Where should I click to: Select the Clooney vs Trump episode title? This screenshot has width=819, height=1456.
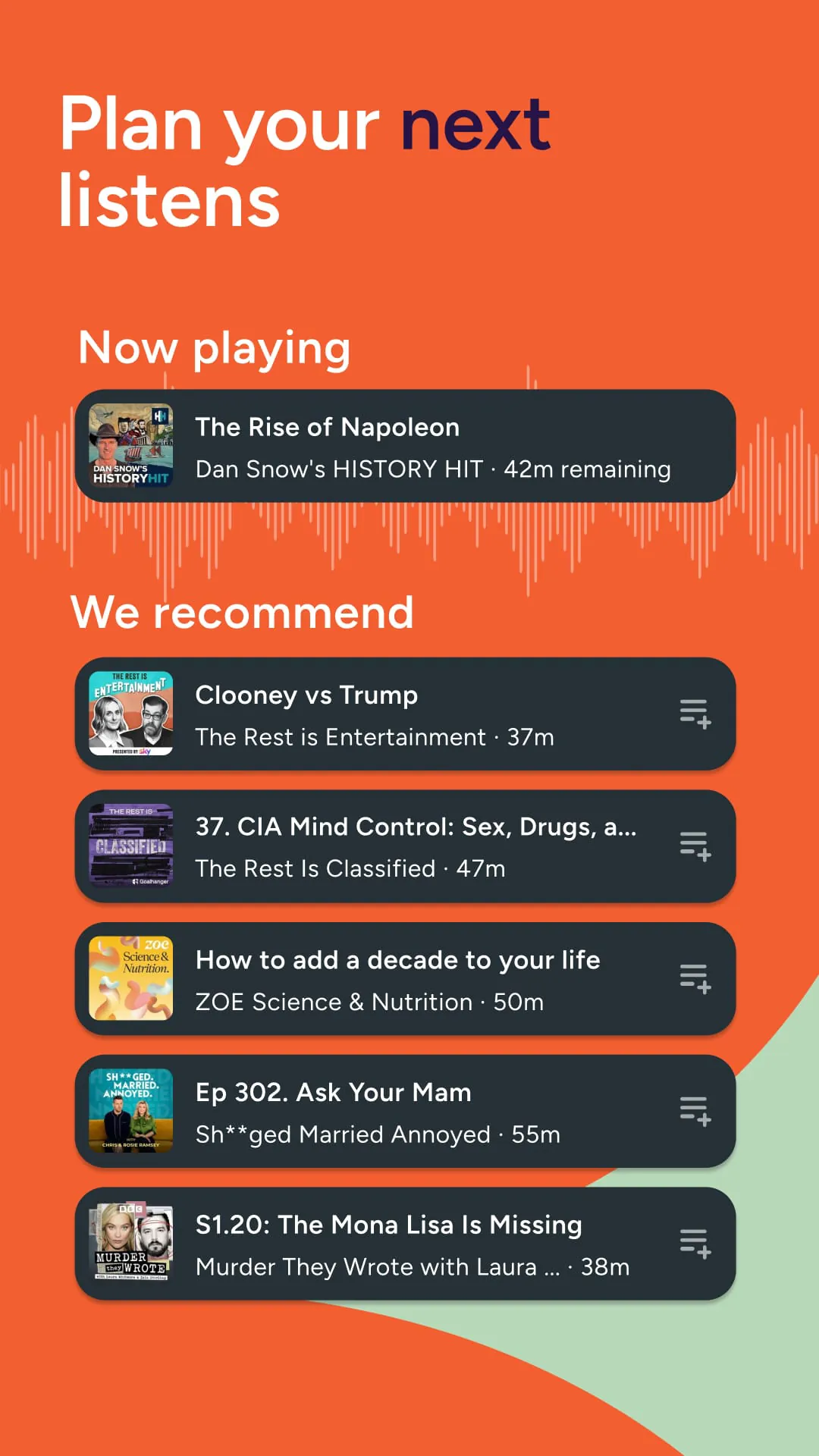point(306,695)
